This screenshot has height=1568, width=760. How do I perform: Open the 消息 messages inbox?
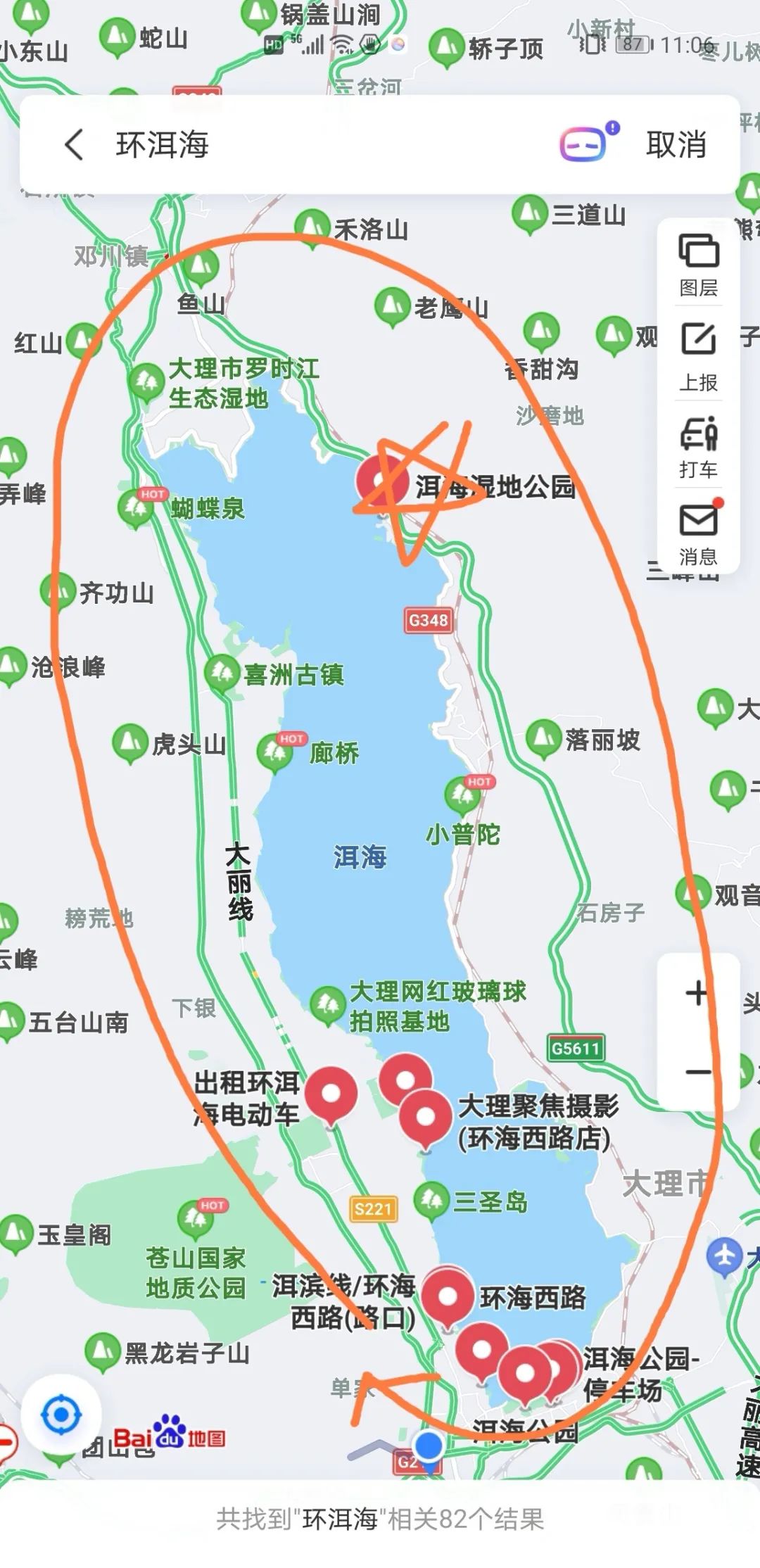(698, 533)
